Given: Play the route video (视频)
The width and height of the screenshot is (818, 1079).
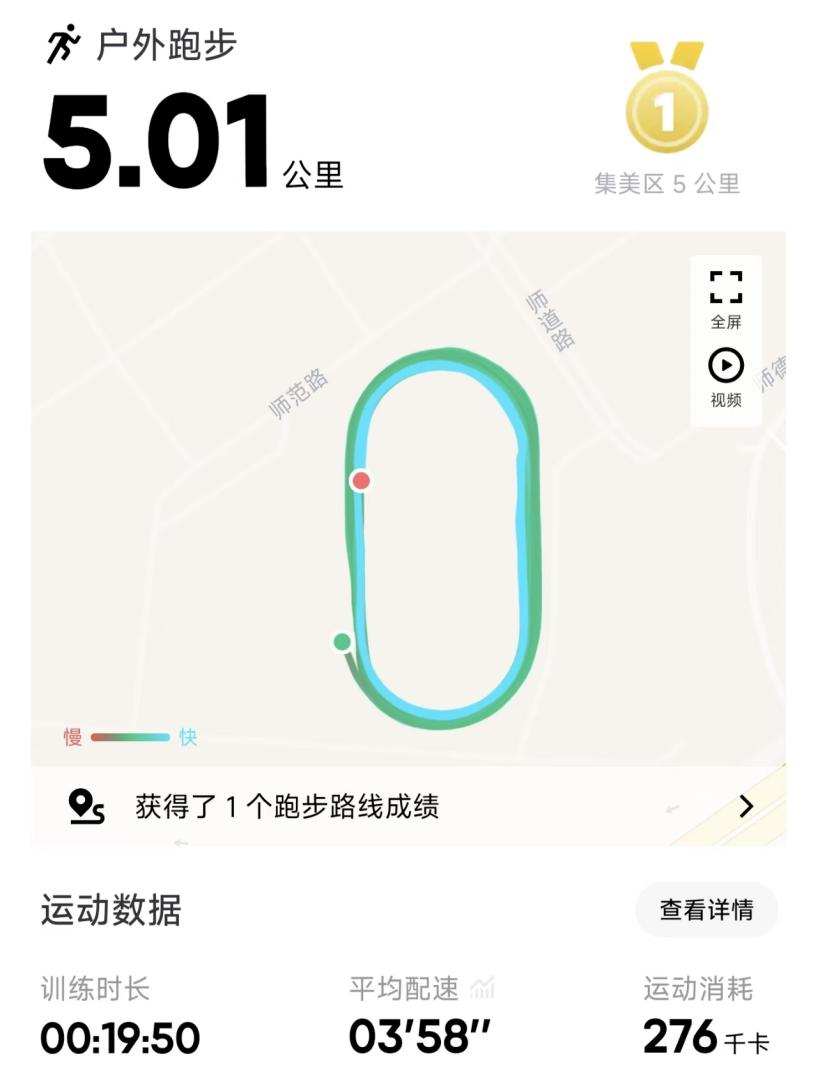Looking at the screenshot, I should click(726, 376).
